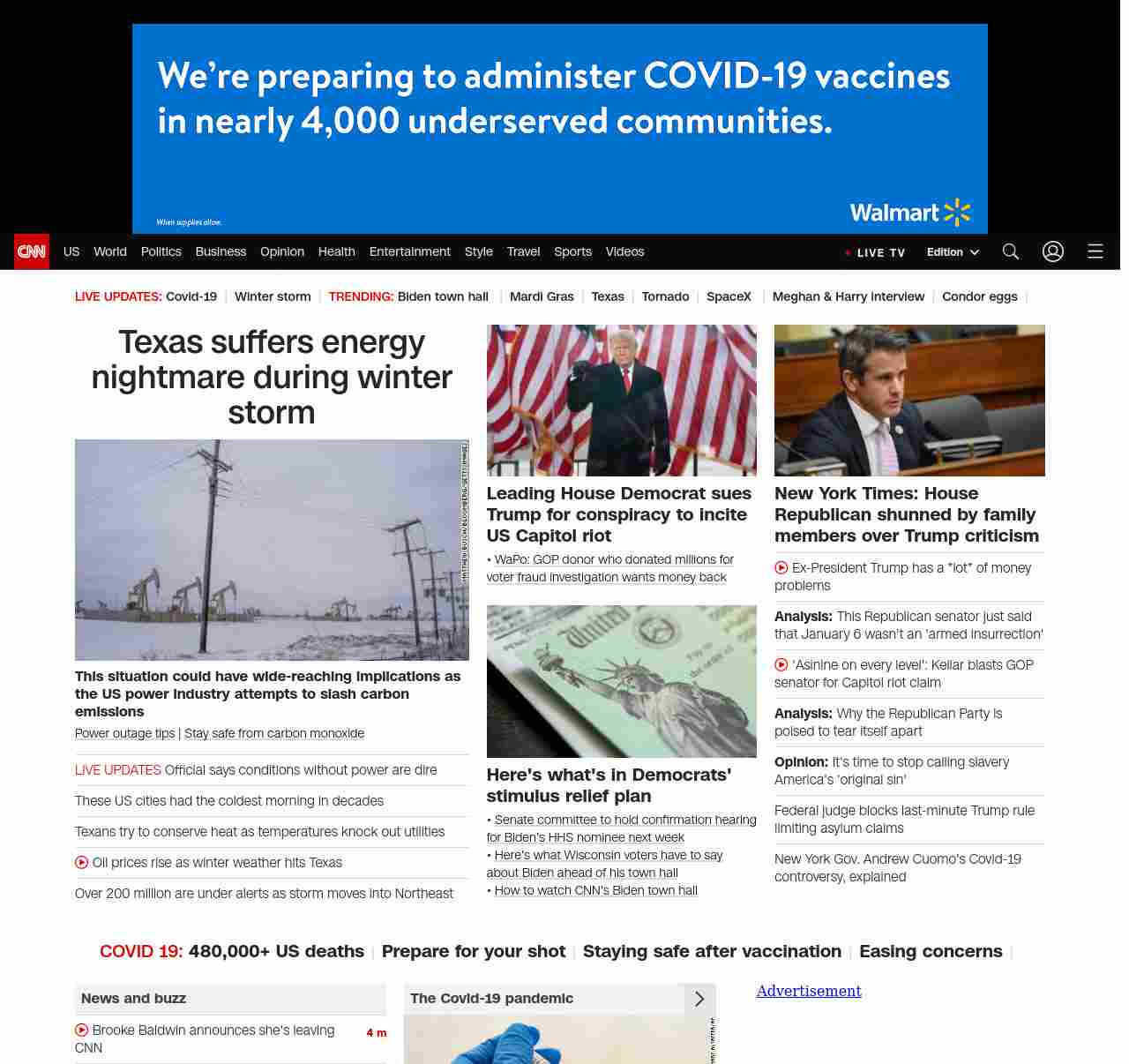Open the hamburger menu
Viewport: 1129px width, 1064px height.
(1095, 251)
